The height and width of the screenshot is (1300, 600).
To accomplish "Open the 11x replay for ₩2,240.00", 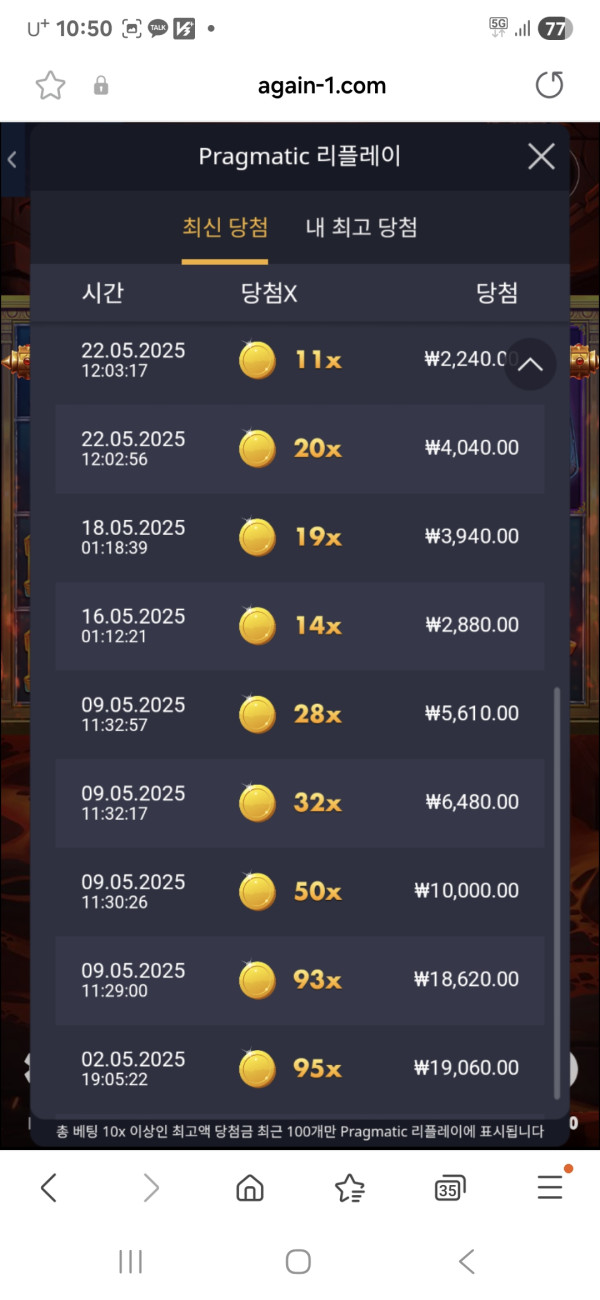I will (300, 360).
